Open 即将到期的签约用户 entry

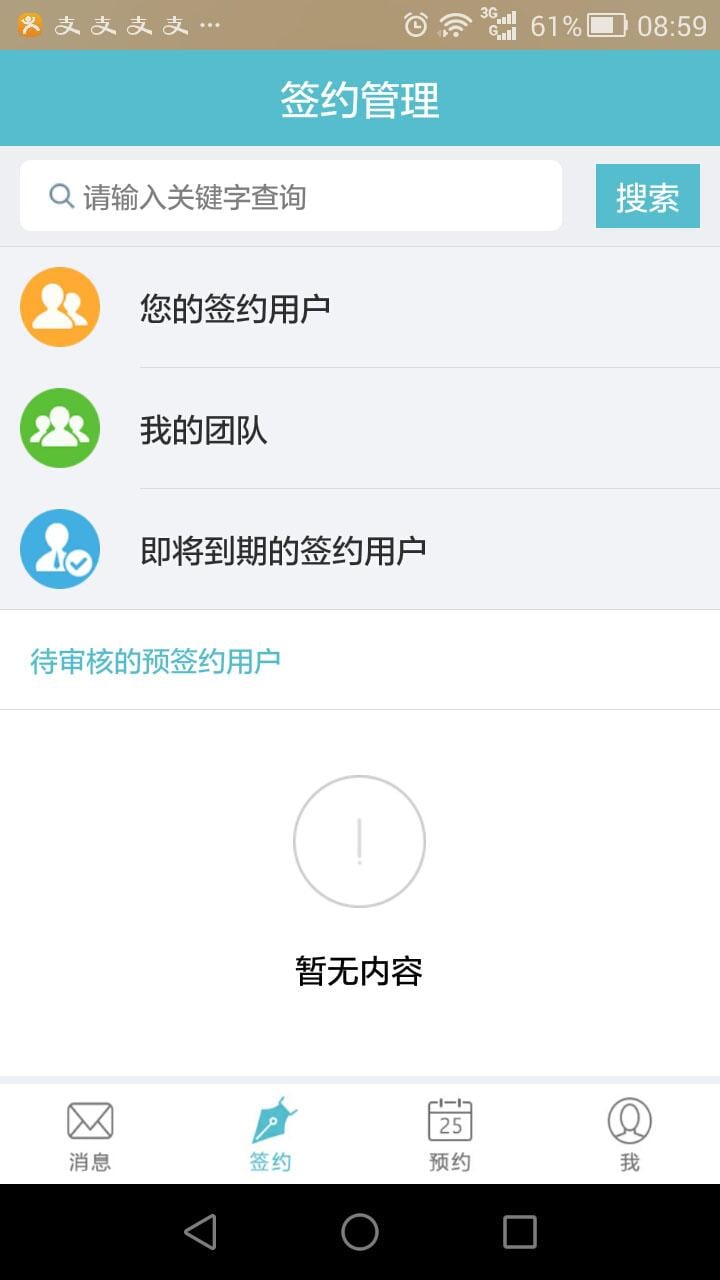tap(300, 549)
